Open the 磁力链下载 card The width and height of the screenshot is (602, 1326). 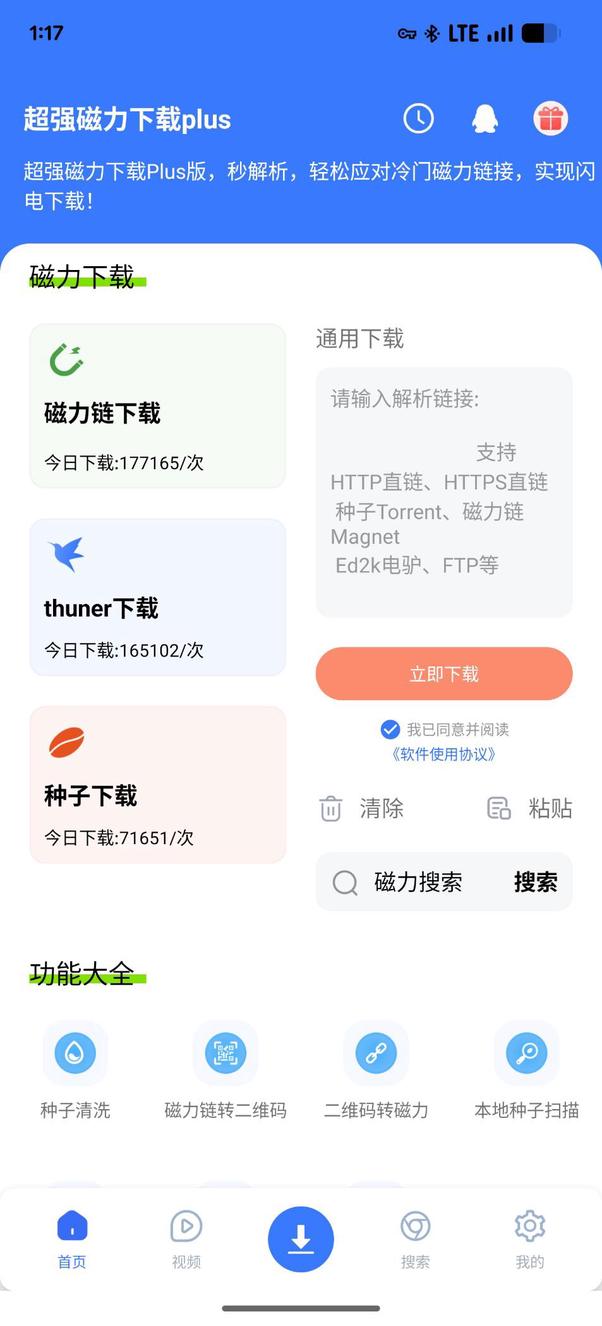[157, 406]
